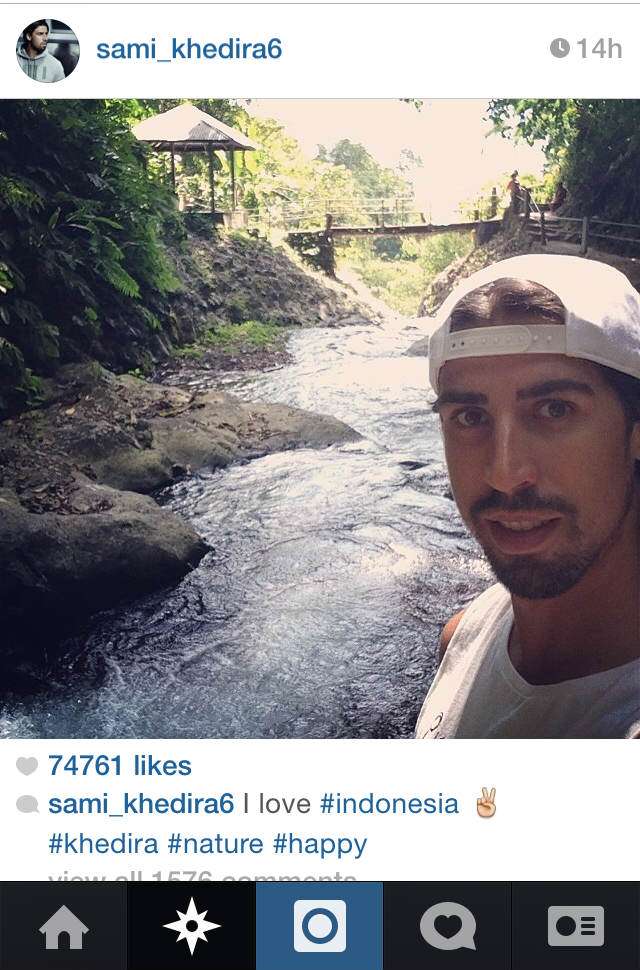View the list of 74761 likes
The height and width of the screenshot is (970, 640).
click(119, 766)
